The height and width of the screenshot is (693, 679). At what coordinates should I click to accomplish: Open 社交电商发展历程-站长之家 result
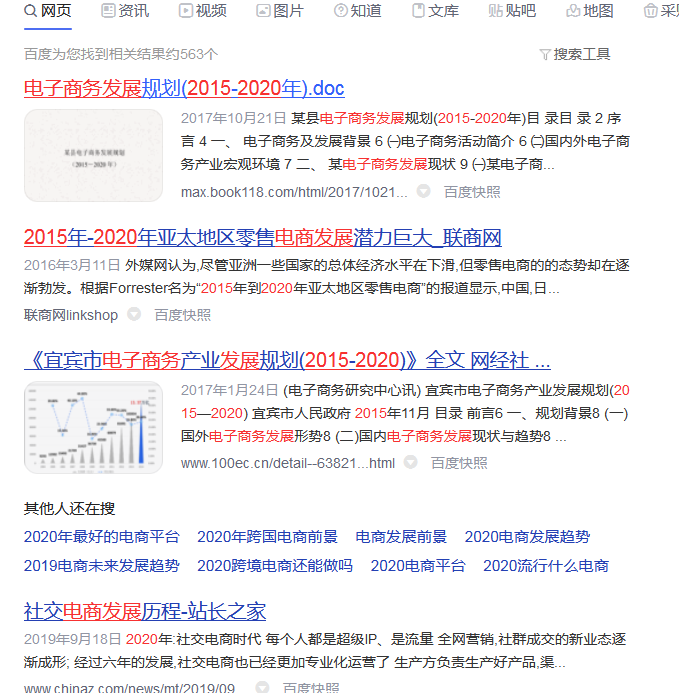click(145, 611)
